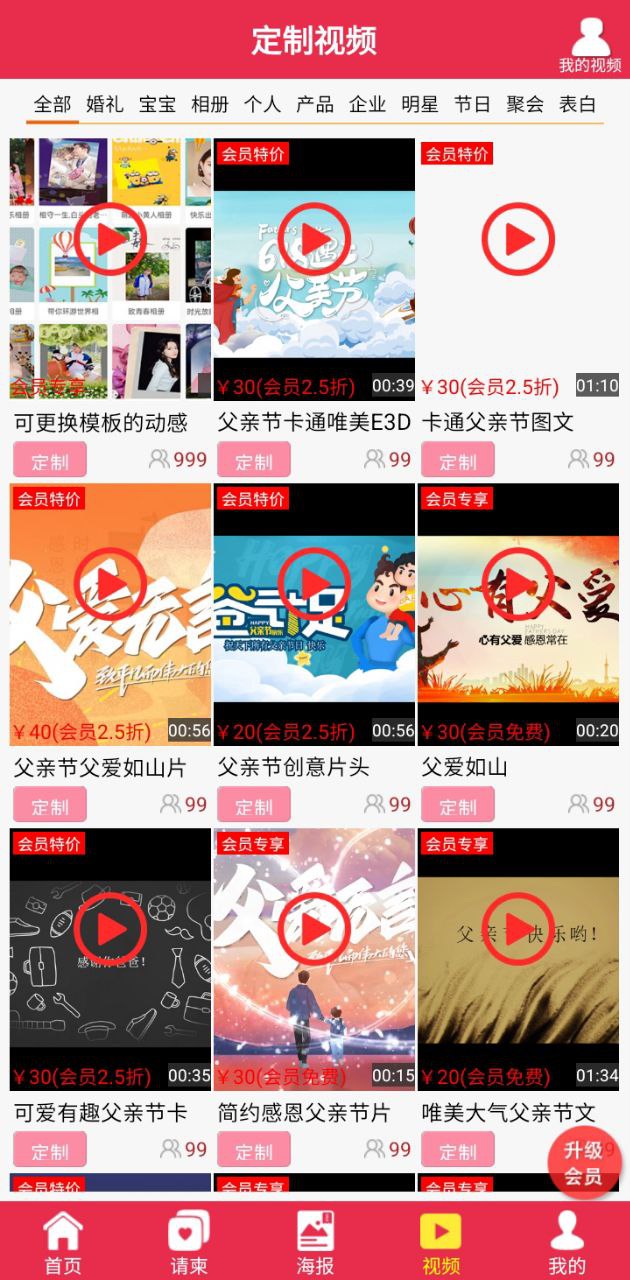Viewport: 630px width, 1280px height.
Task: Tap 定制 under 简约感恩父亲节片
Action: tap(254, 1151)
